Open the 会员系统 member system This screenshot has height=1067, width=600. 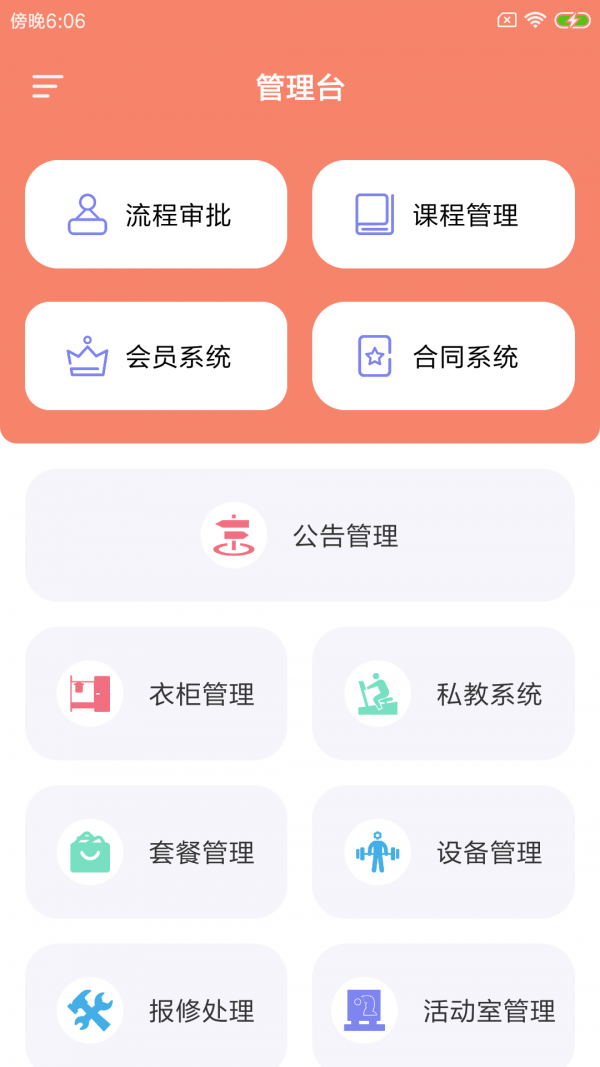156,356
